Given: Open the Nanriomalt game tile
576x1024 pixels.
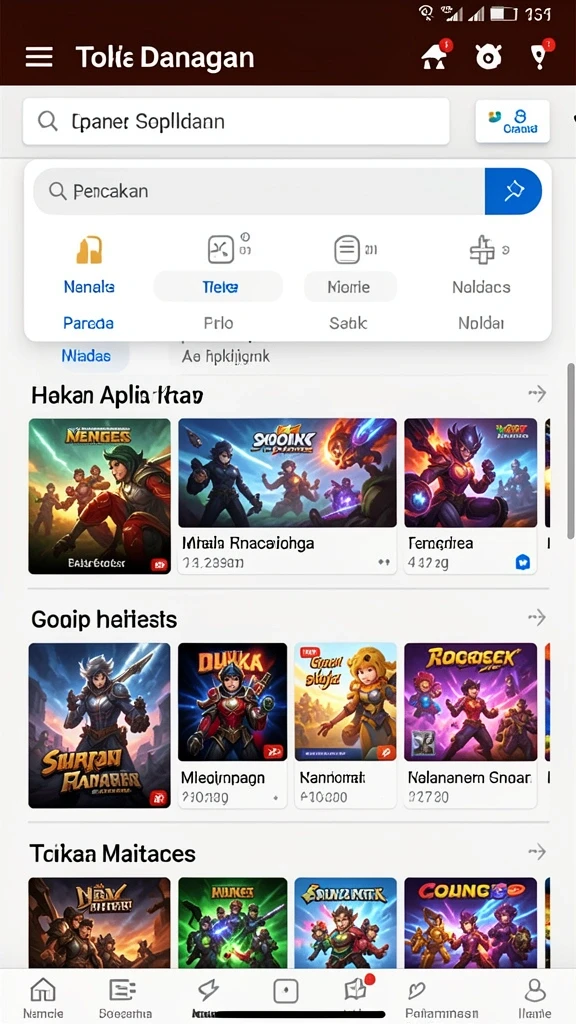Looking at the screenshot, I should click(x=345, y=726).
